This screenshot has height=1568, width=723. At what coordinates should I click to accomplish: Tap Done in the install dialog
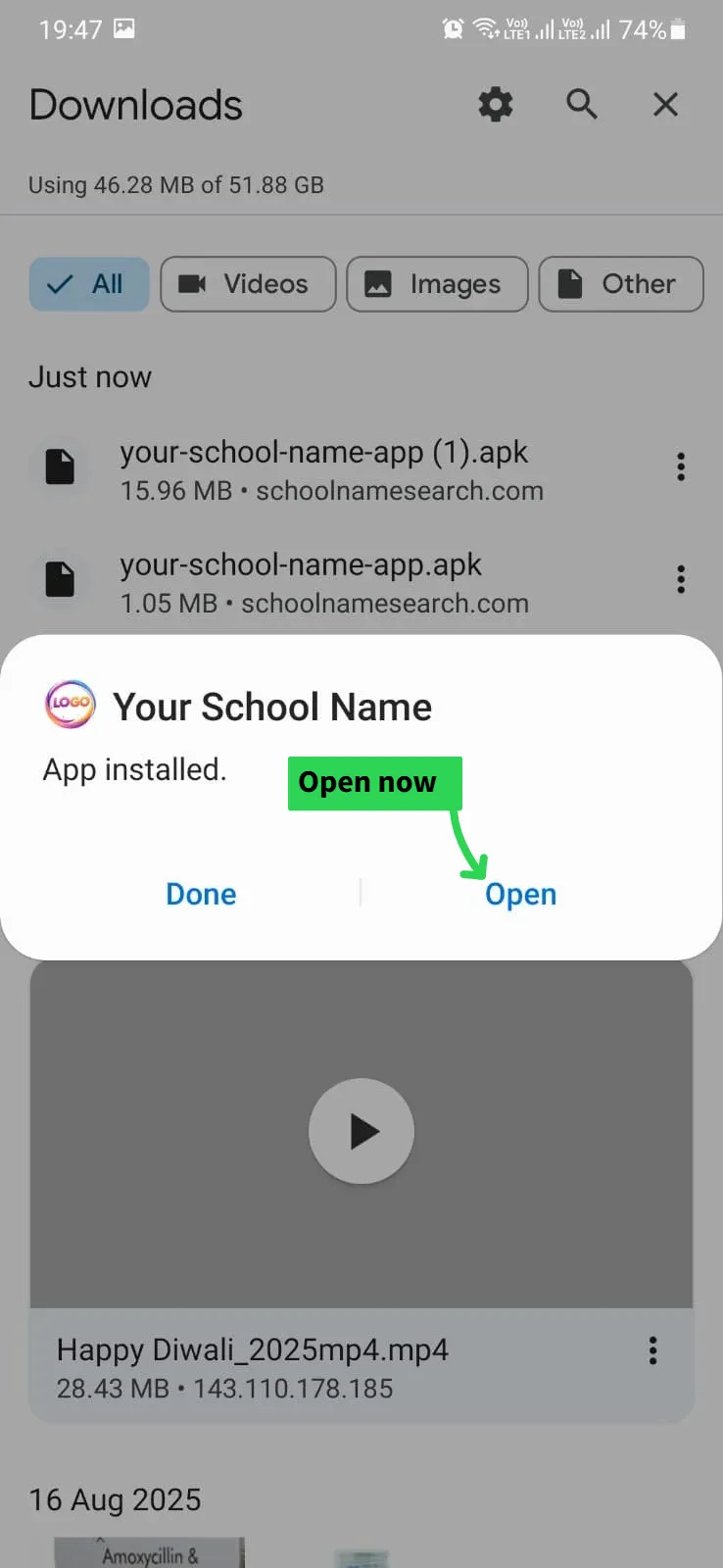click(201, 894)
